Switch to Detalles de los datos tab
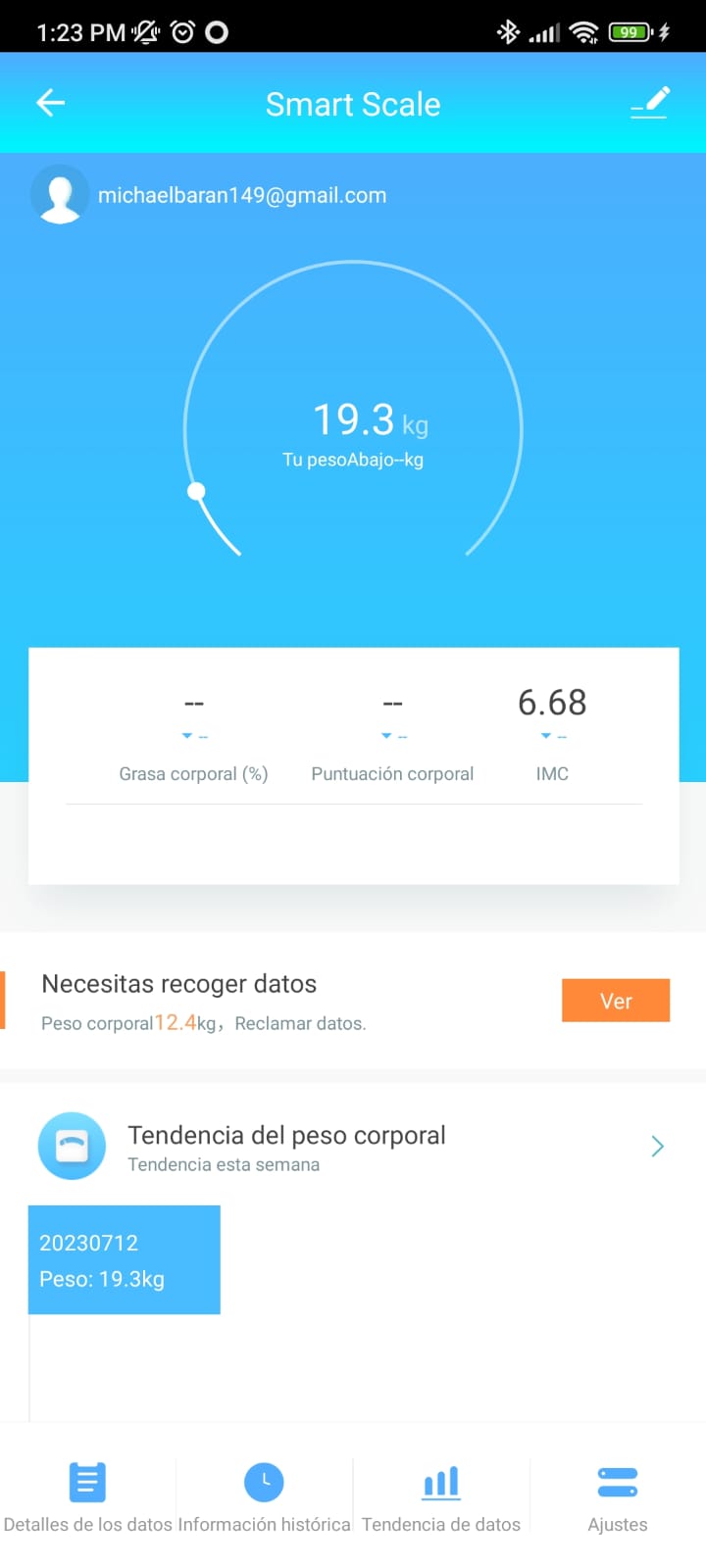The height and width of the screenshot is (1568, 706). (x=87, y=1496)
